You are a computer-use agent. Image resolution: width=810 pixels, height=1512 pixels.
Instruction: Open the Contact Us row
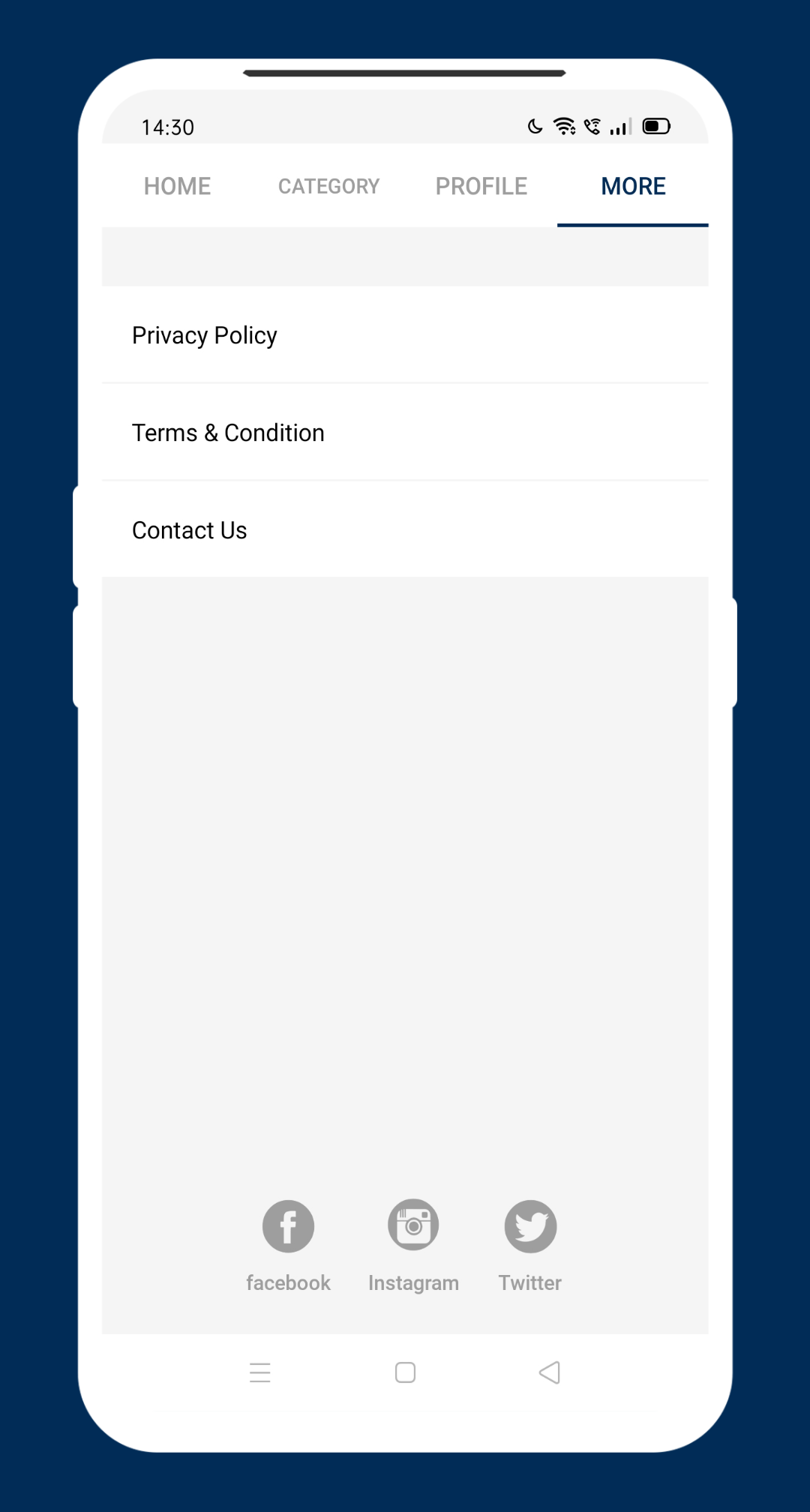(405, 530)
